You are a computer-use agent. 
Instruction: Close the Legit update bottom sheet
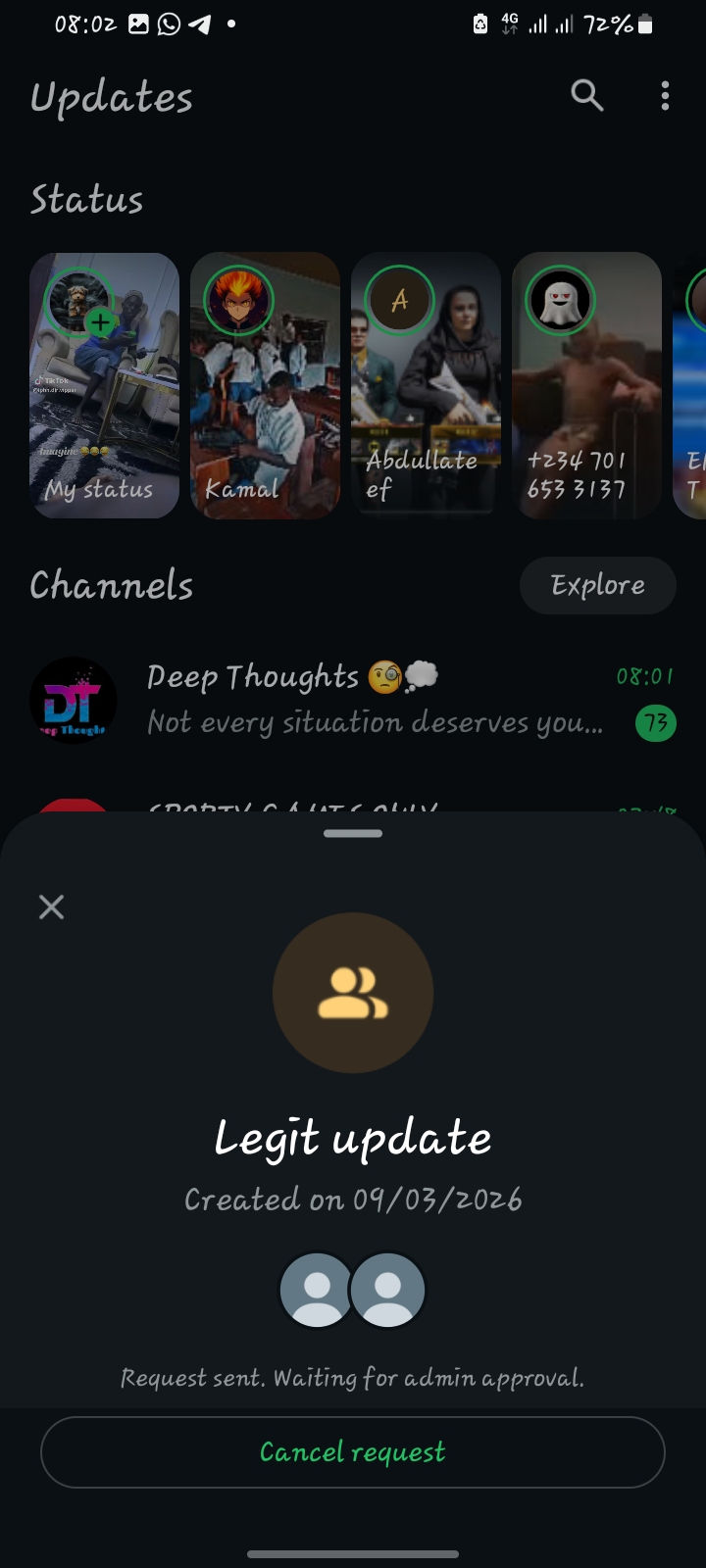(x=51, y=906)
